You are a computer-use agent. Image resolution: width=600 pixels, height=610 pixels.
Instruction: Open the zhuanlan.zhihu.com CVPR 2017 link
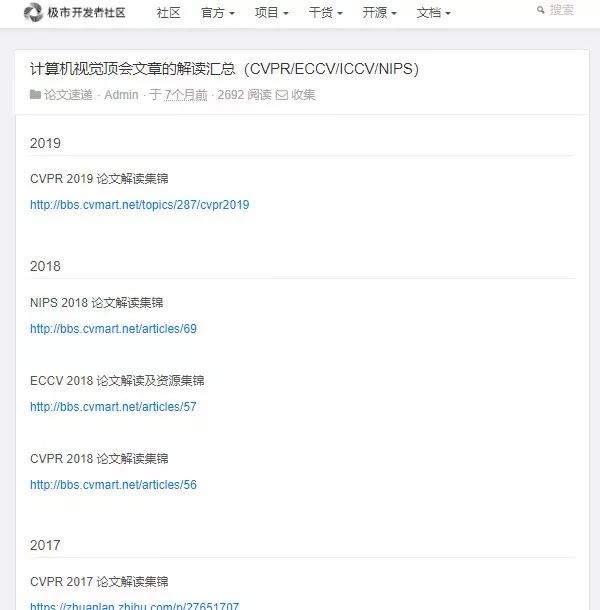(134, 605)
